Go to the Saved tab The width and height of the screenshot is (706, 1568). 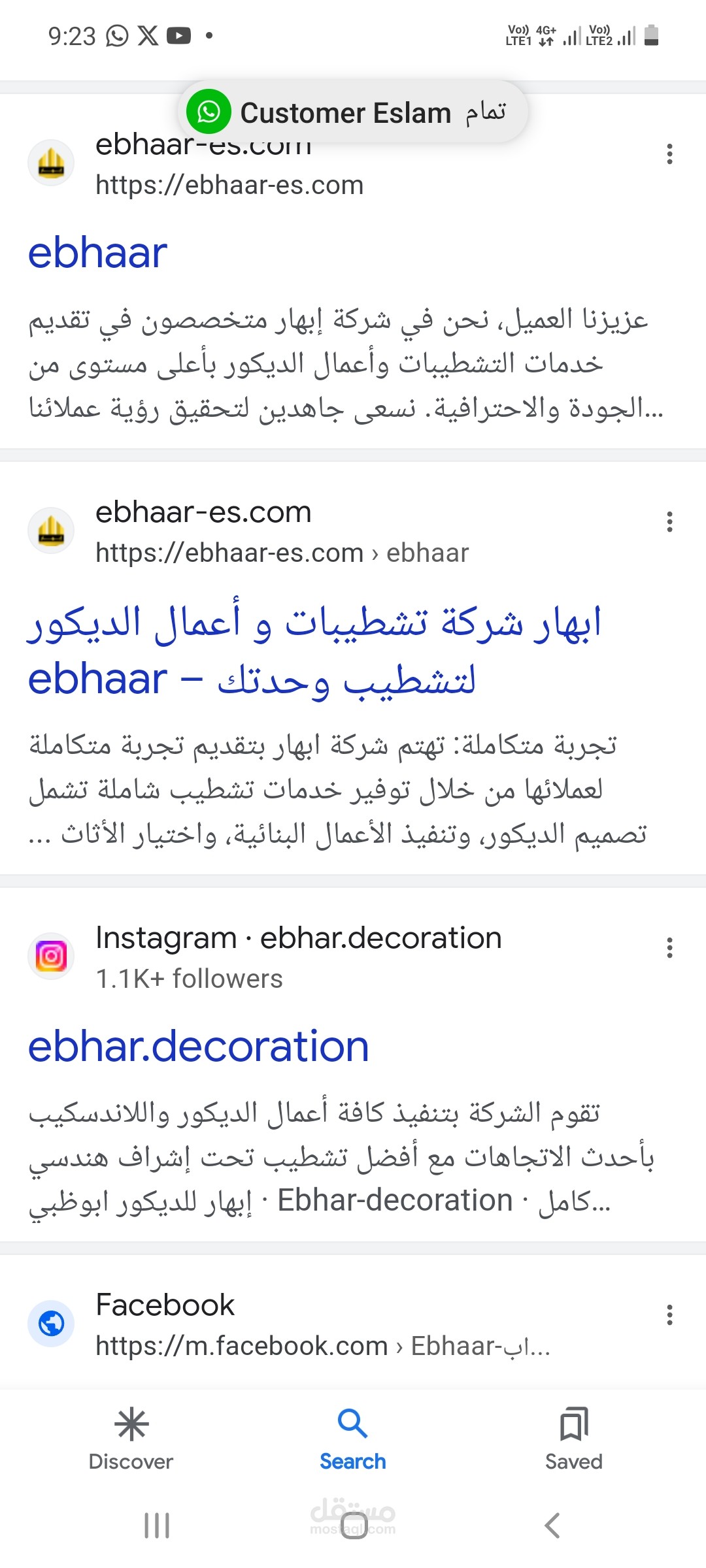point(574,1439)
